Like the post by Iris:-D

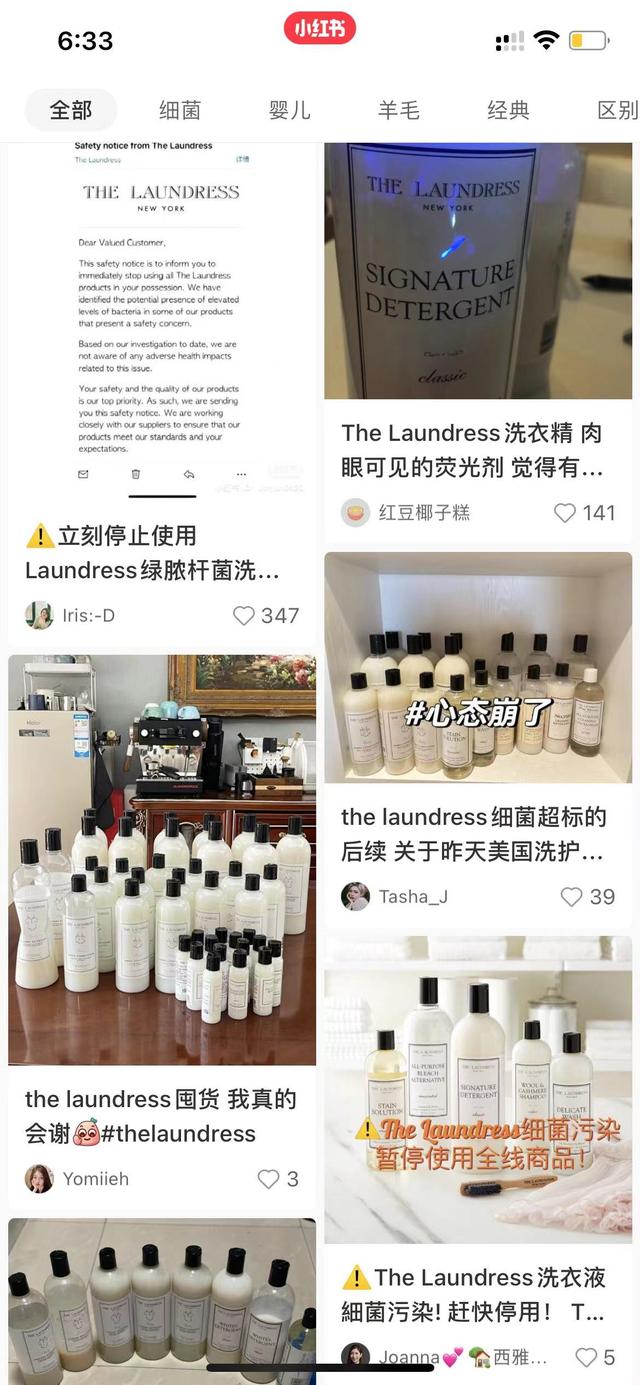click(x=266, y=616)
